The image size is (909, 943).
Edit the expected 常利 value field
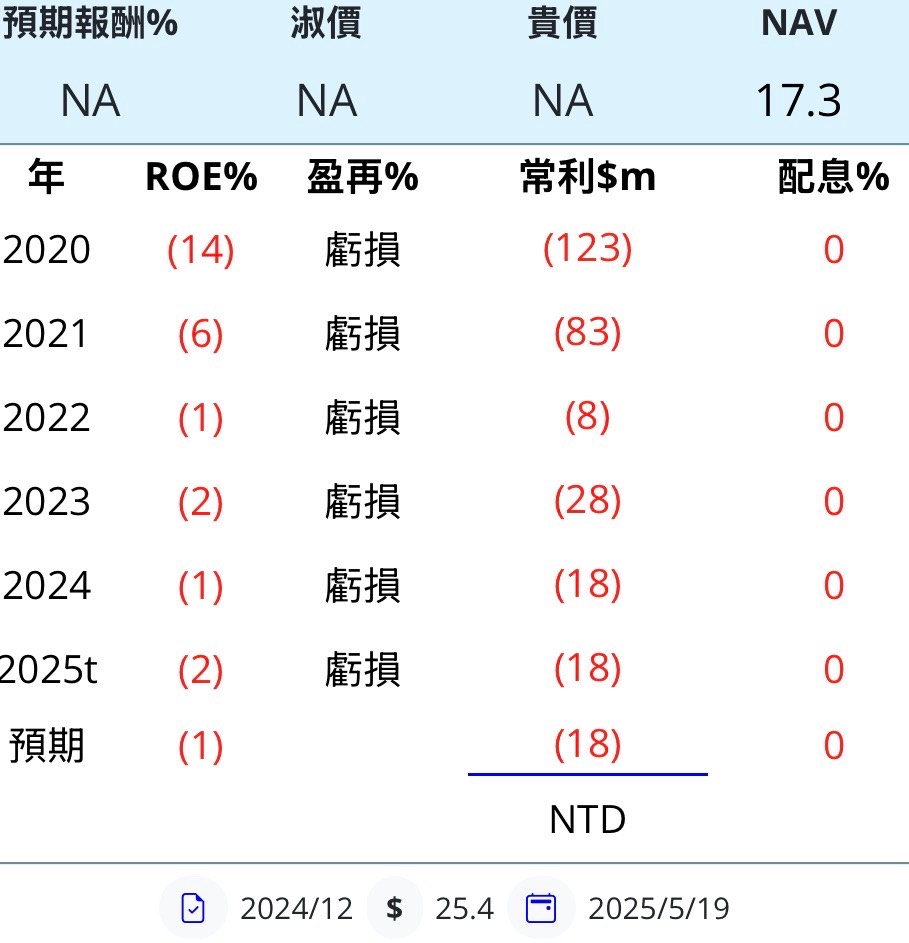coord(587,747)
